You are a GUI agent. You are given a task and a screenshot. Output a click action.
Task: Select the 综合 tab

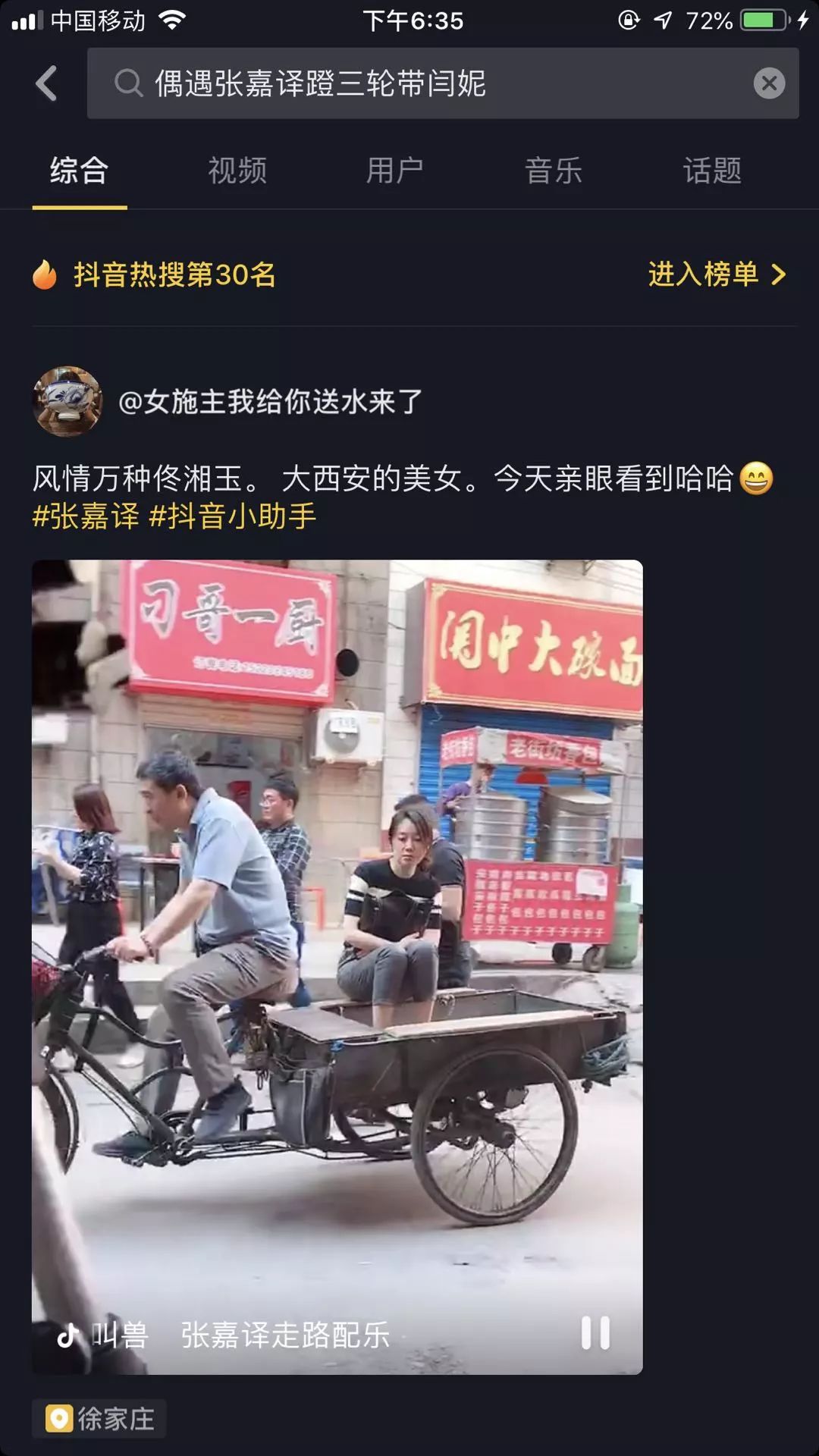80,171
